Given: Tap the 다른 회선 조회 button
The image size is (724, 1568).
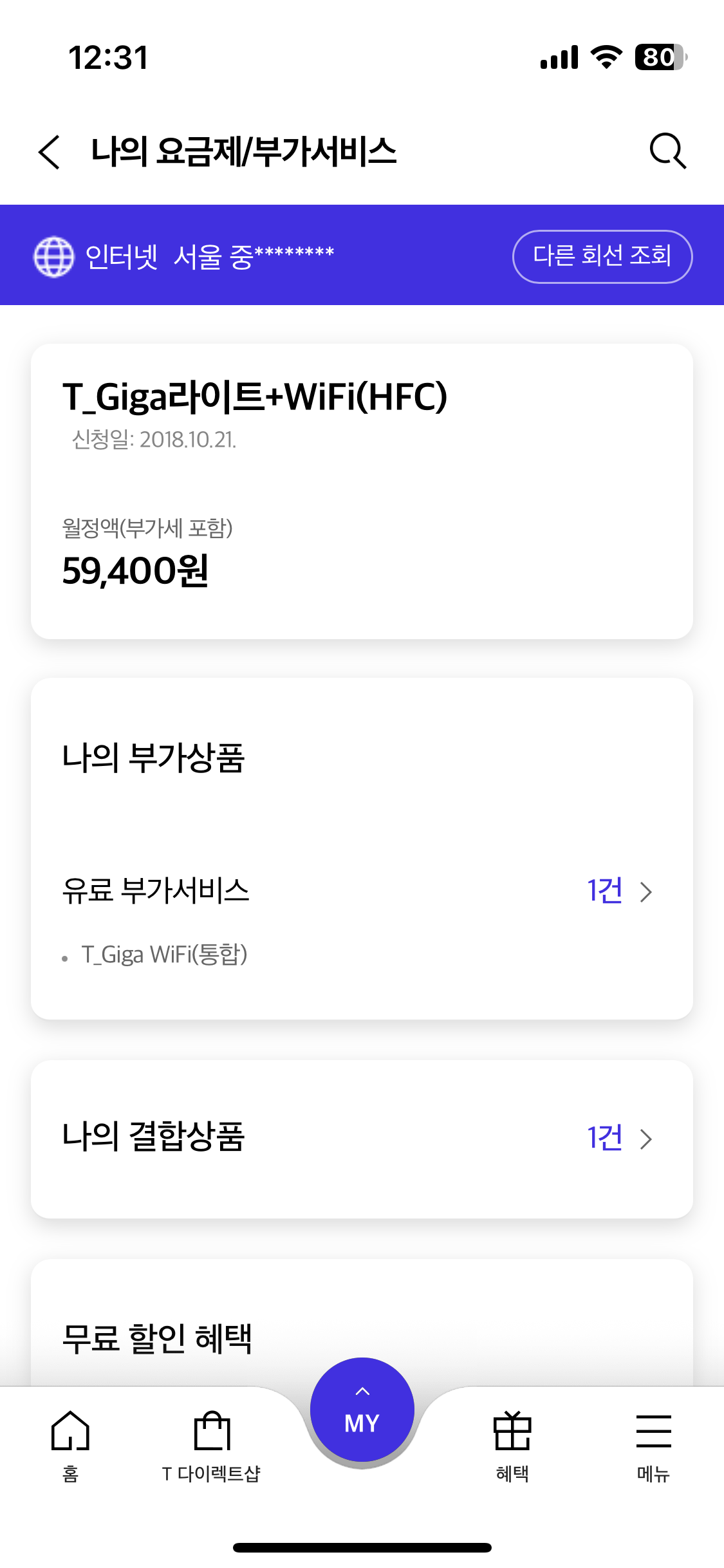Looking at the screenshot, I should click(602, 256).
